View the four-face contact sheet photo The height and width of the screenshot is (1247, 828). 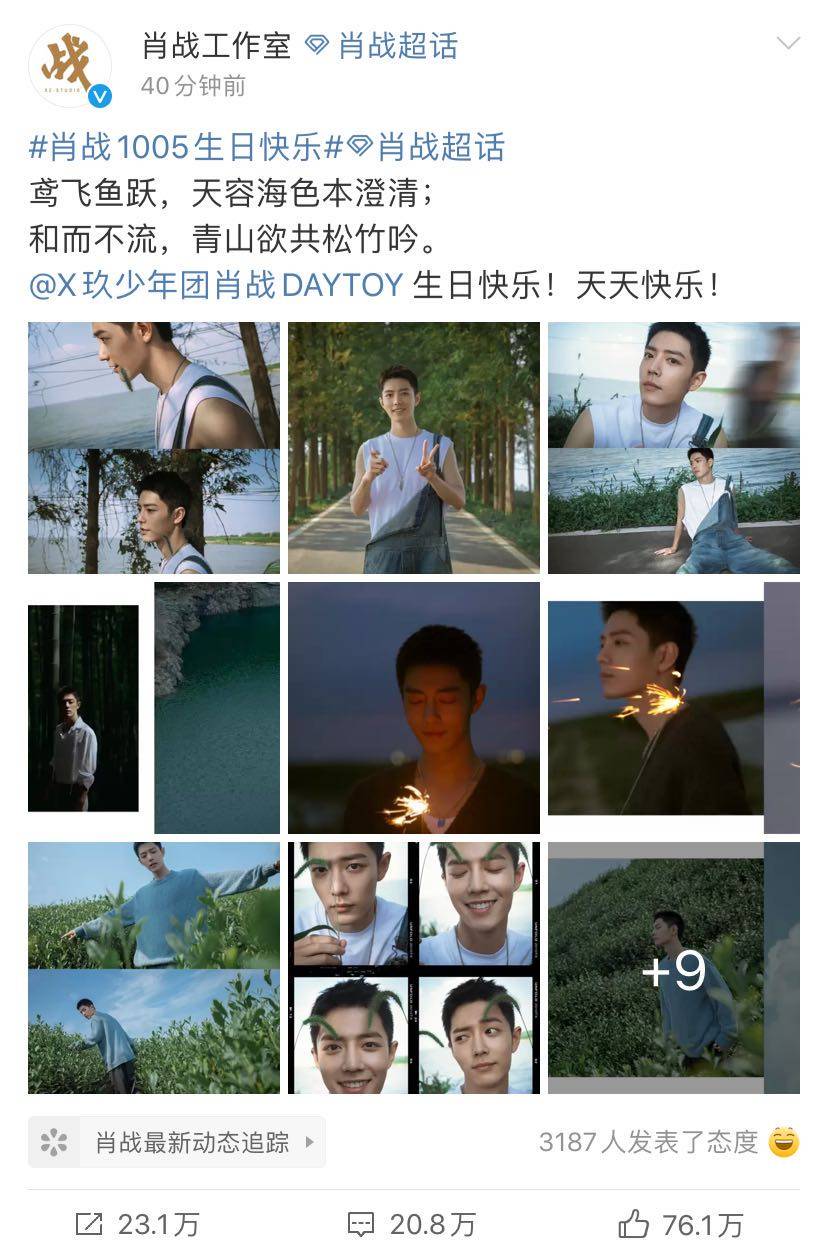click(413, 967)
